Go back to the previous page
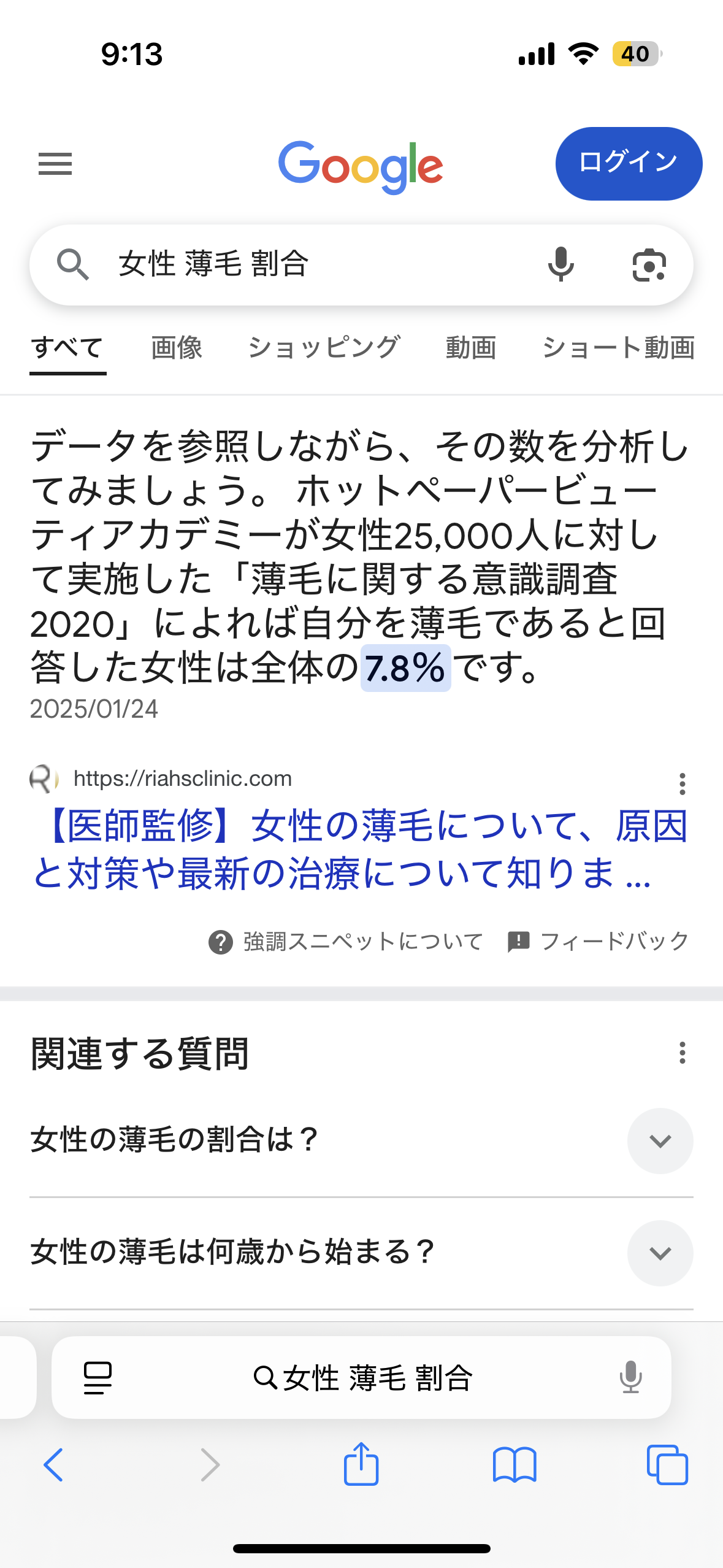This screenshot has width=723, height=1568. click(53, 1465)
